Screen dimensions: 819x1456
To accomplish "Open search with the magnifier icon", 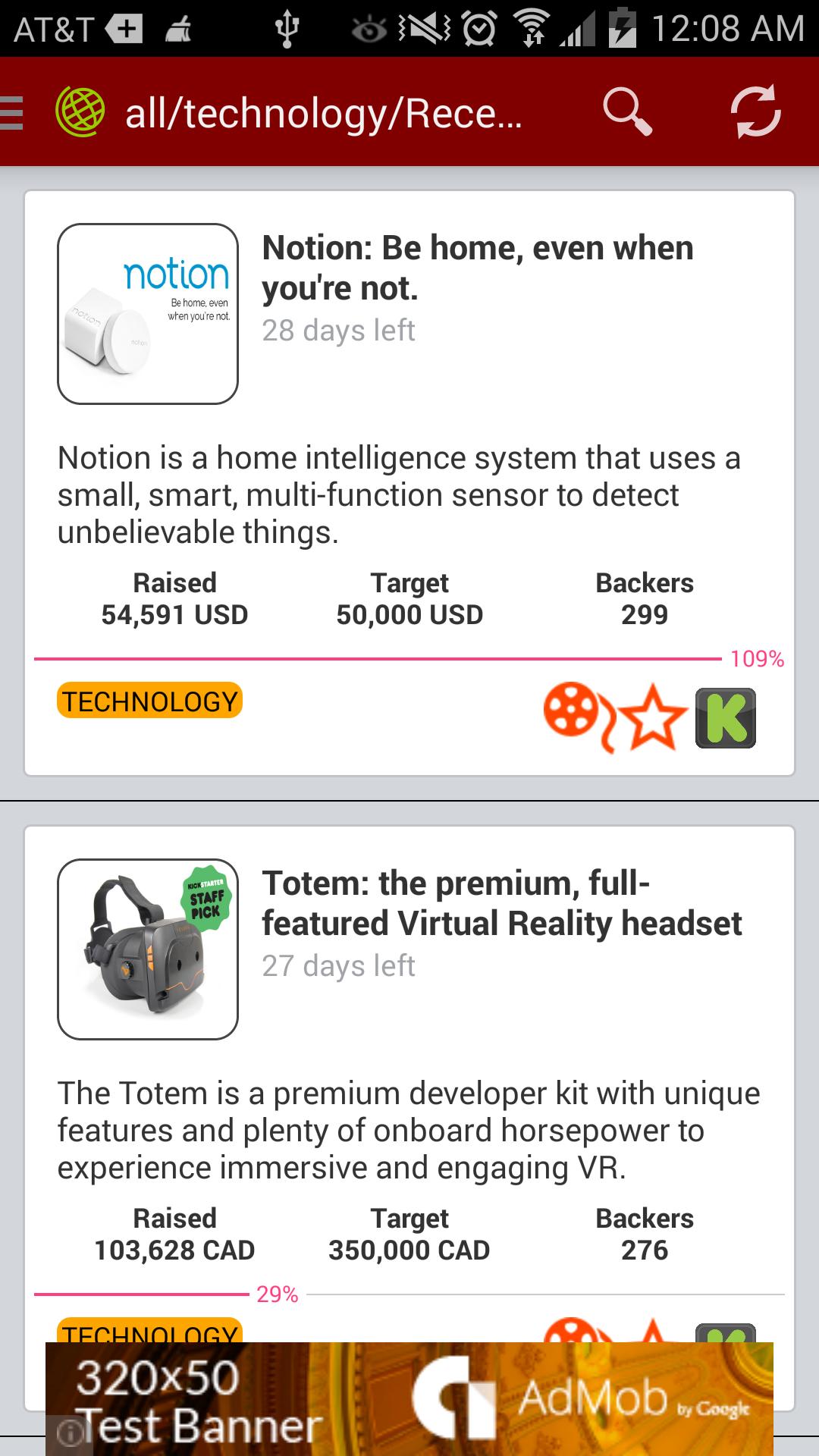I will pyautogui.click(x=626, y=112).
